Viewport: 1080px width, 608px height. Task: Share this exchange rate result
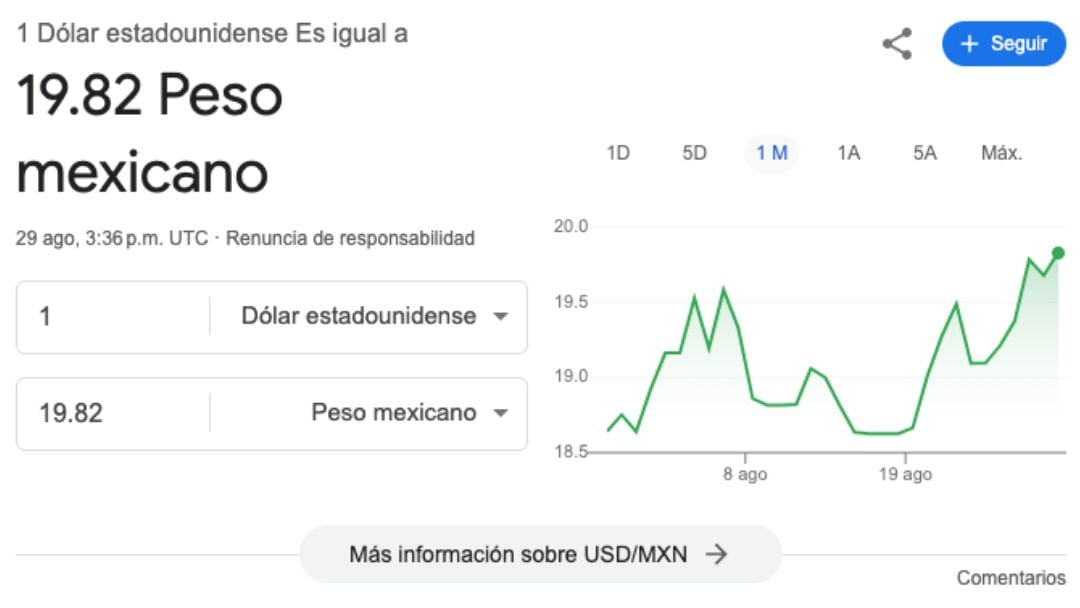(897, 44)
